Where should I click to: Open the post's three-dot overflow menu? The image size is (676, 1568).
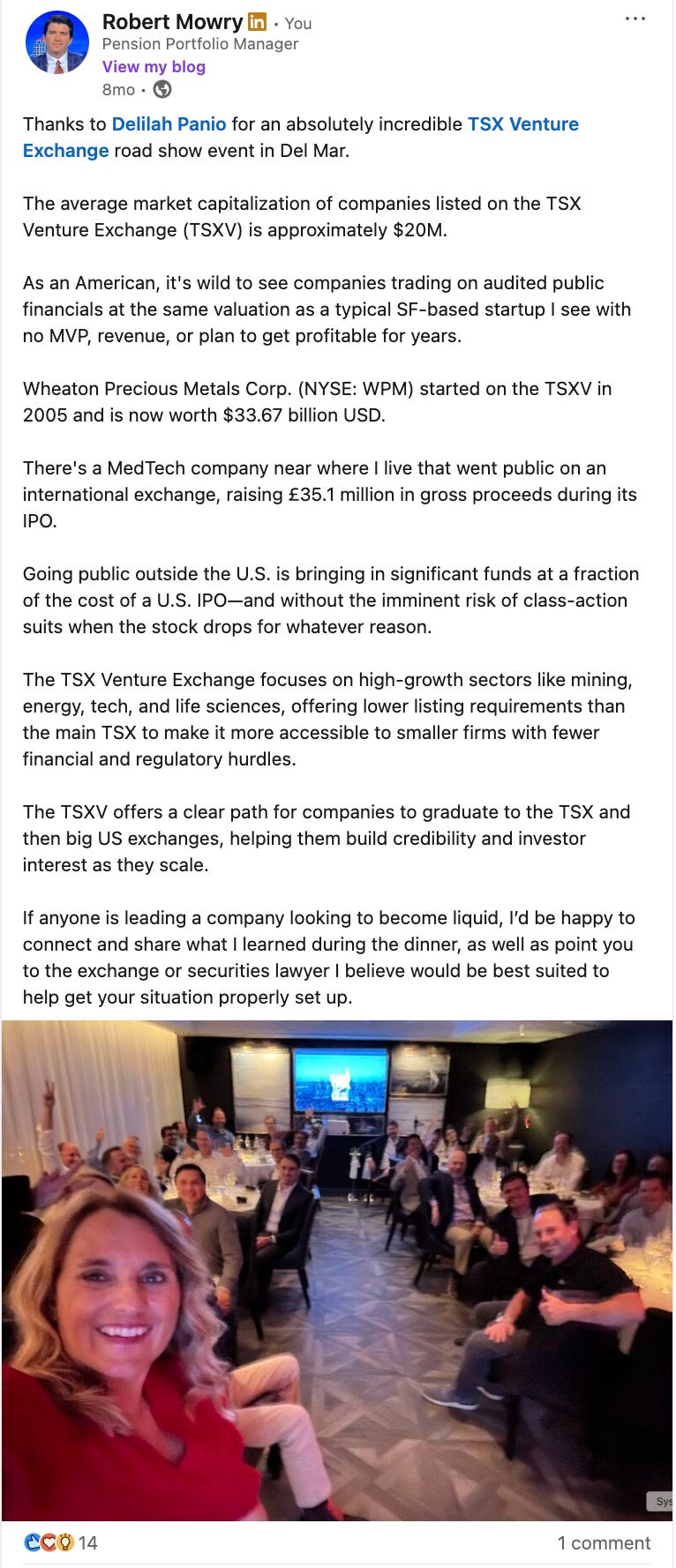[x=635, y=19]
